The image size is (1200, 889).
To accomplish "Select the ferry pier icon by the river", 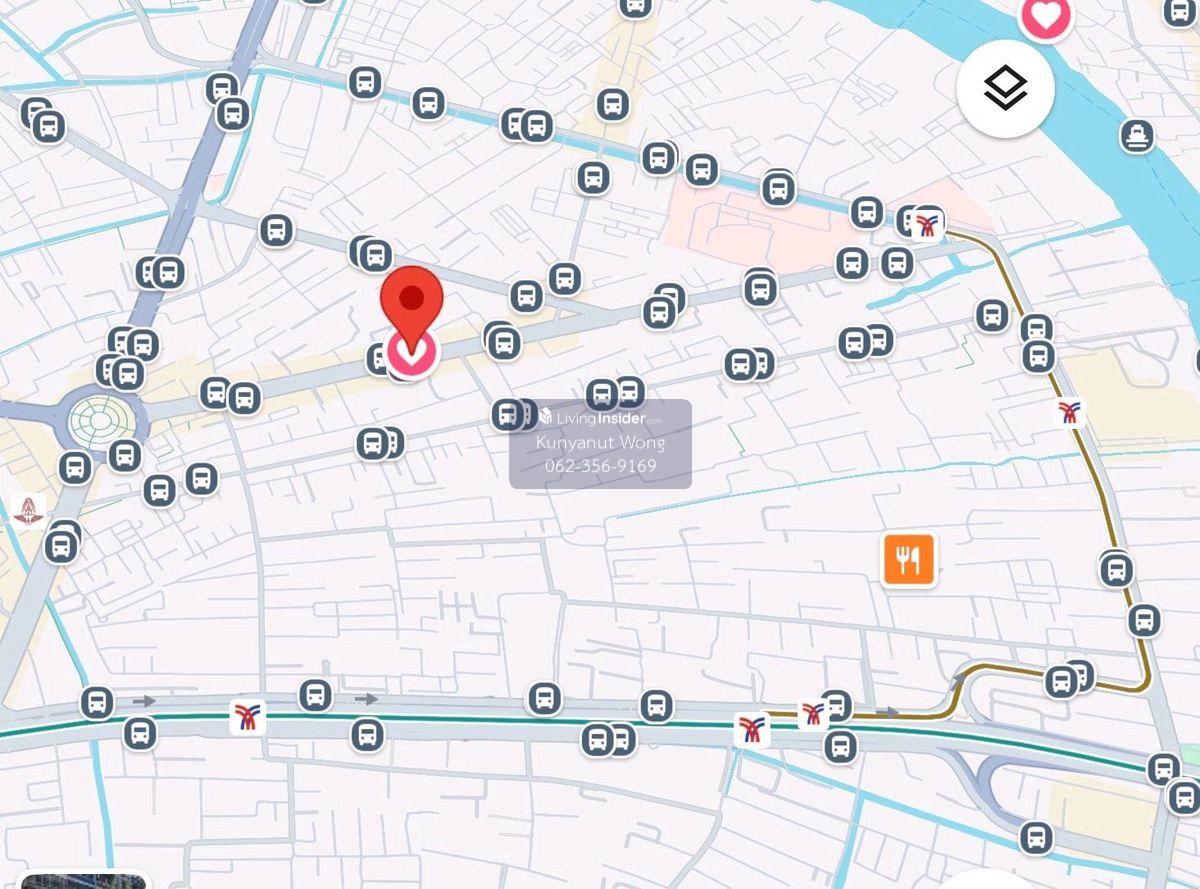I will click(x=1137, y=135).
